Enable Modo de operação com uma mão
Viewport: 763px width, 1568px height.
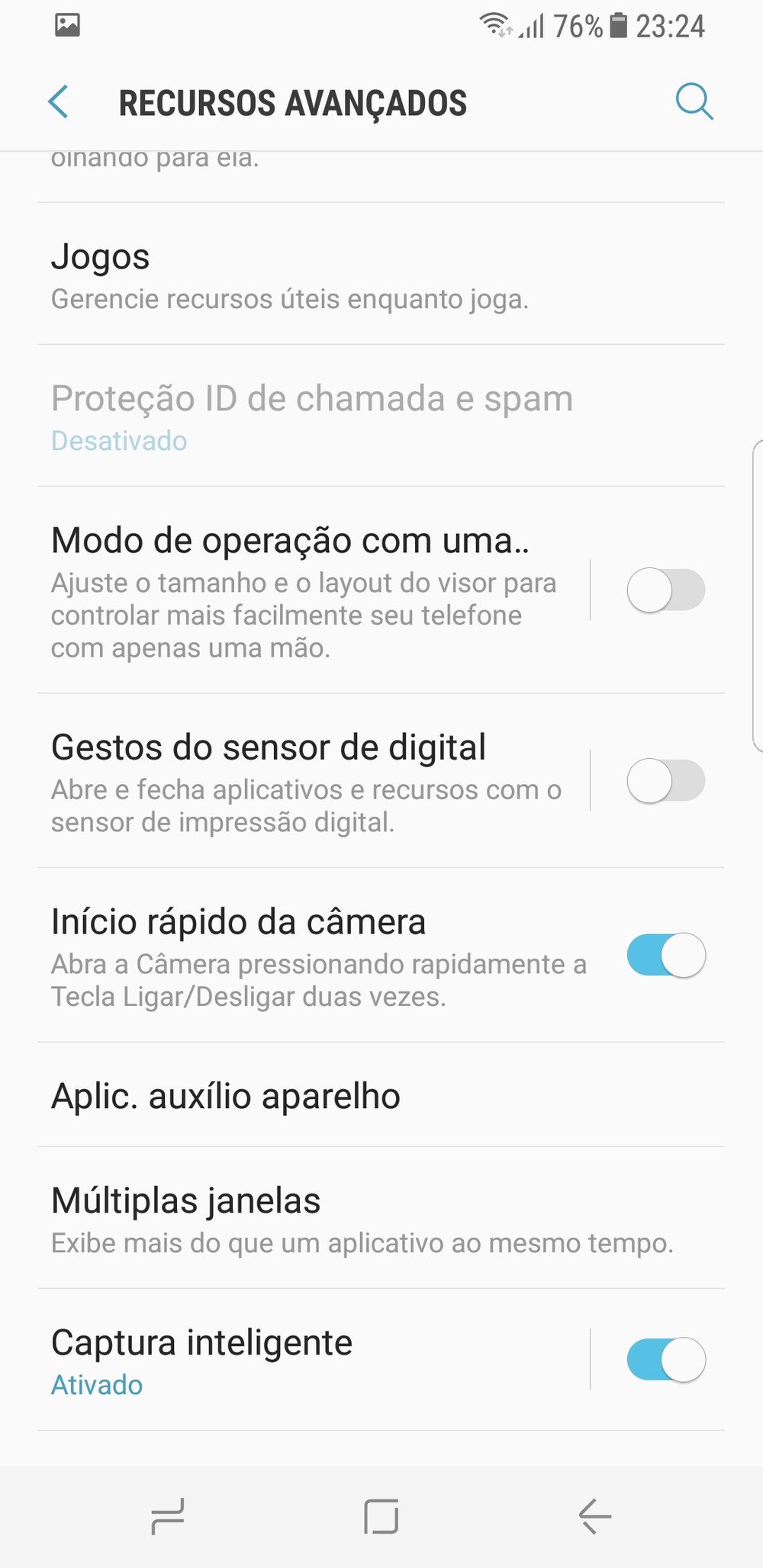pos(665,590)
